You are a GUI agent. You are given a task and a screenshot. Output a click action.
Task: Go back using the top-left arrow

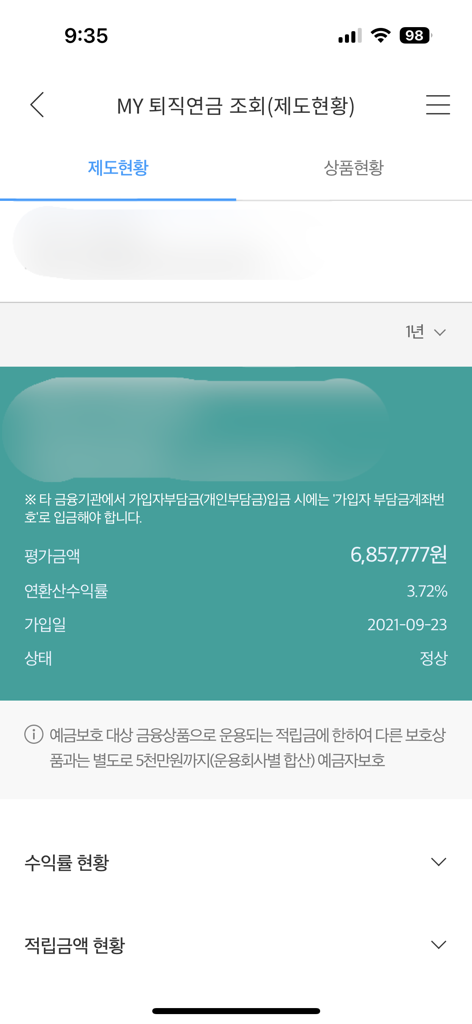pos(37,105)
